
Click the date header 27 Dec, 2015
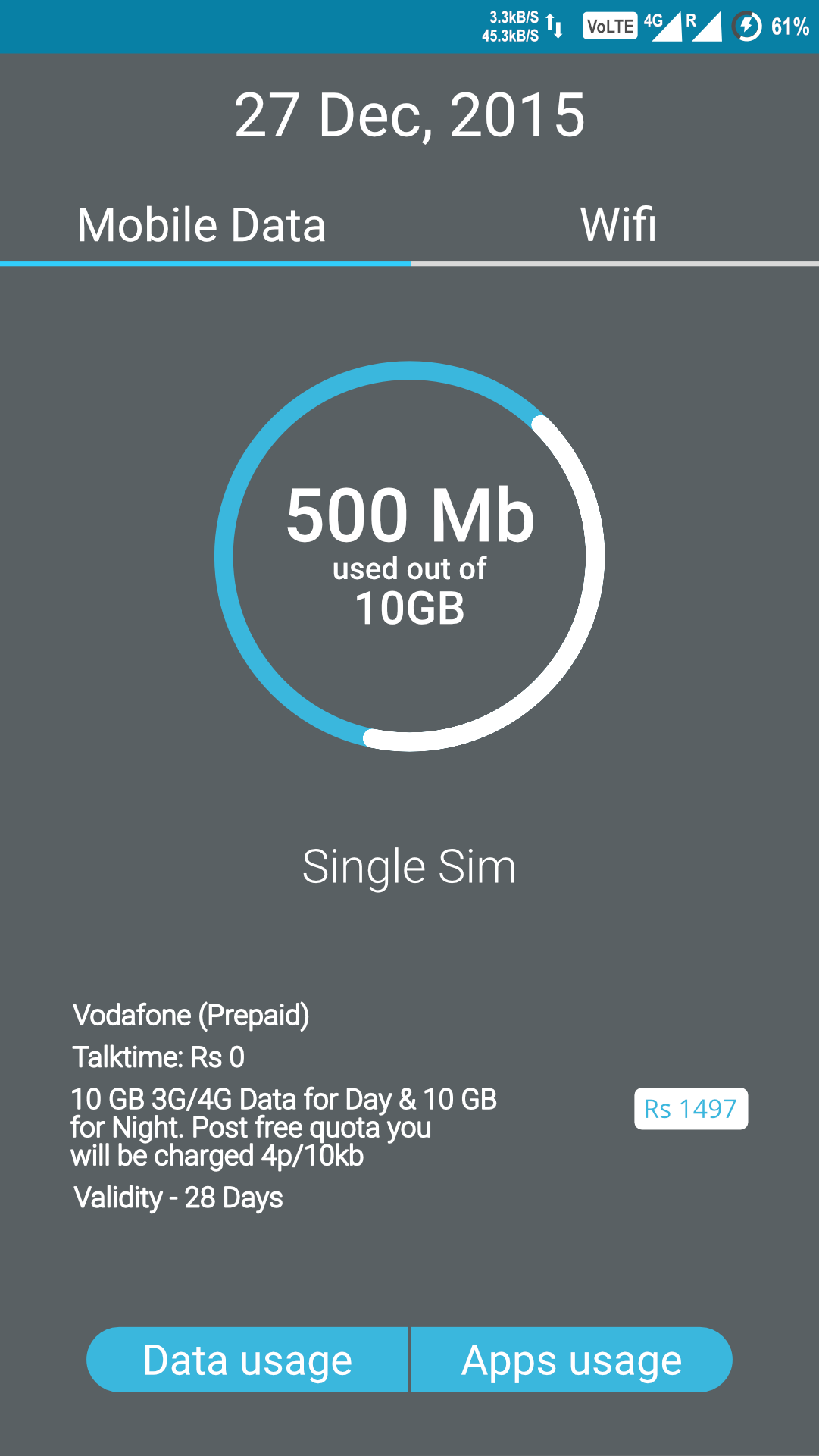[x=410, y=115]
